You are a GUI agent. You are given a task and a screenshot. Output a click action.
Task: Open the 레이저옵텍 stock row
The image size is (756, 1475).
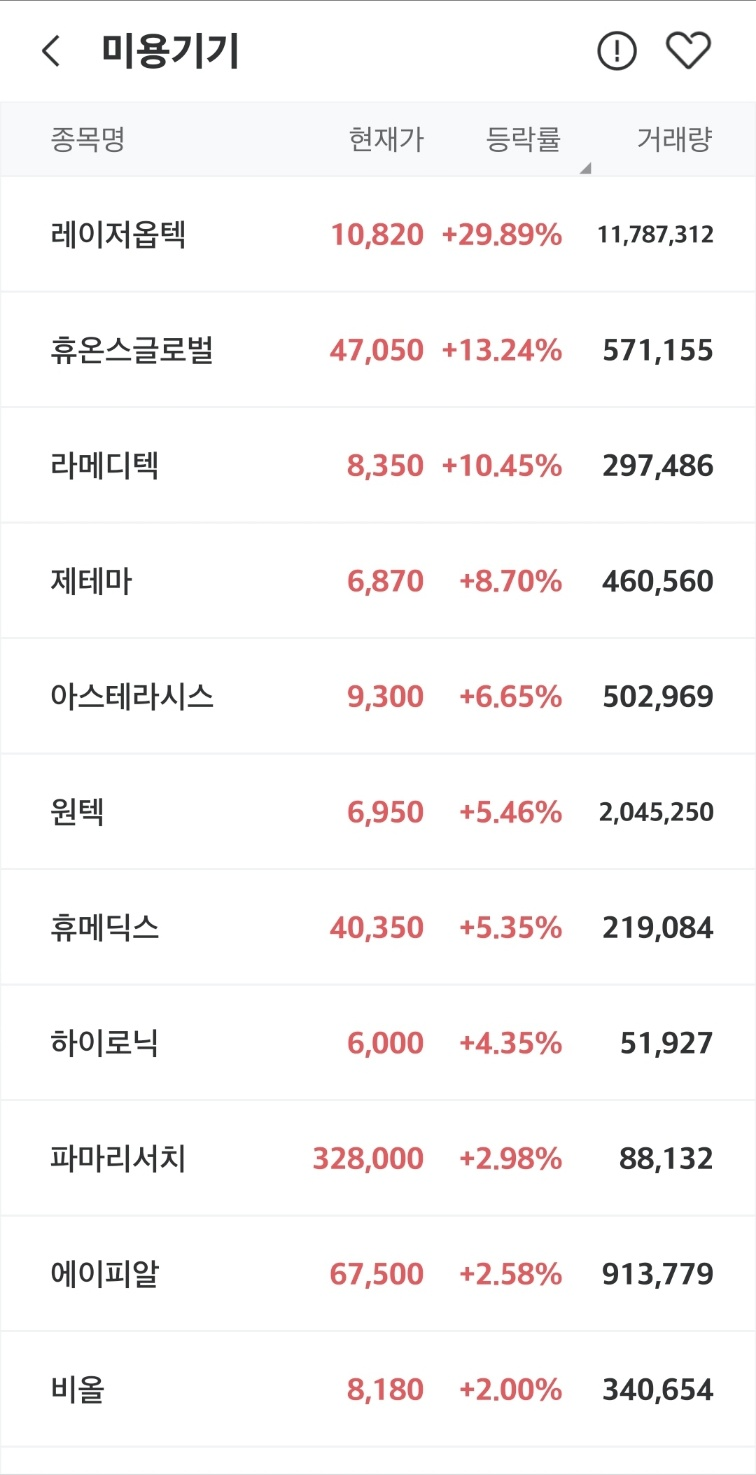click(378, 235)
